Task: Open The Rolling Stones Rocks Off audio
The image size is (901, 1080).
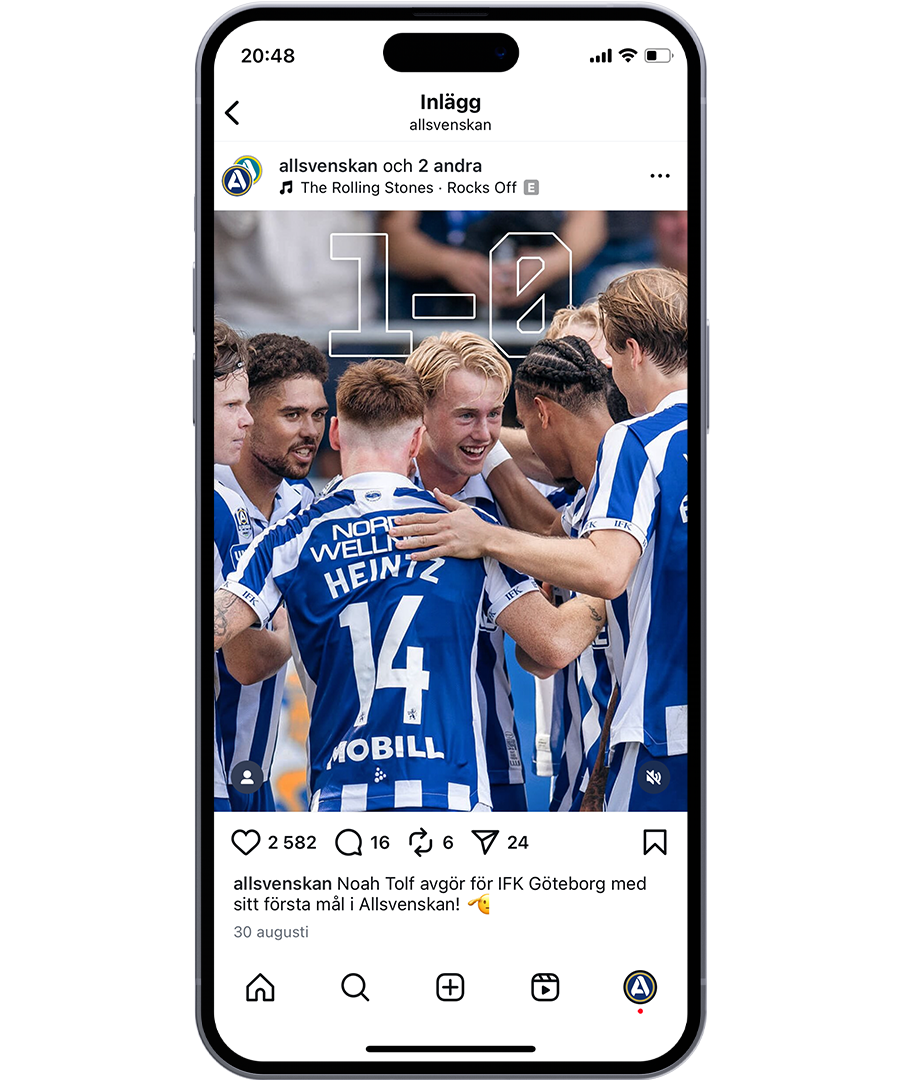Action: click(409, 187)
